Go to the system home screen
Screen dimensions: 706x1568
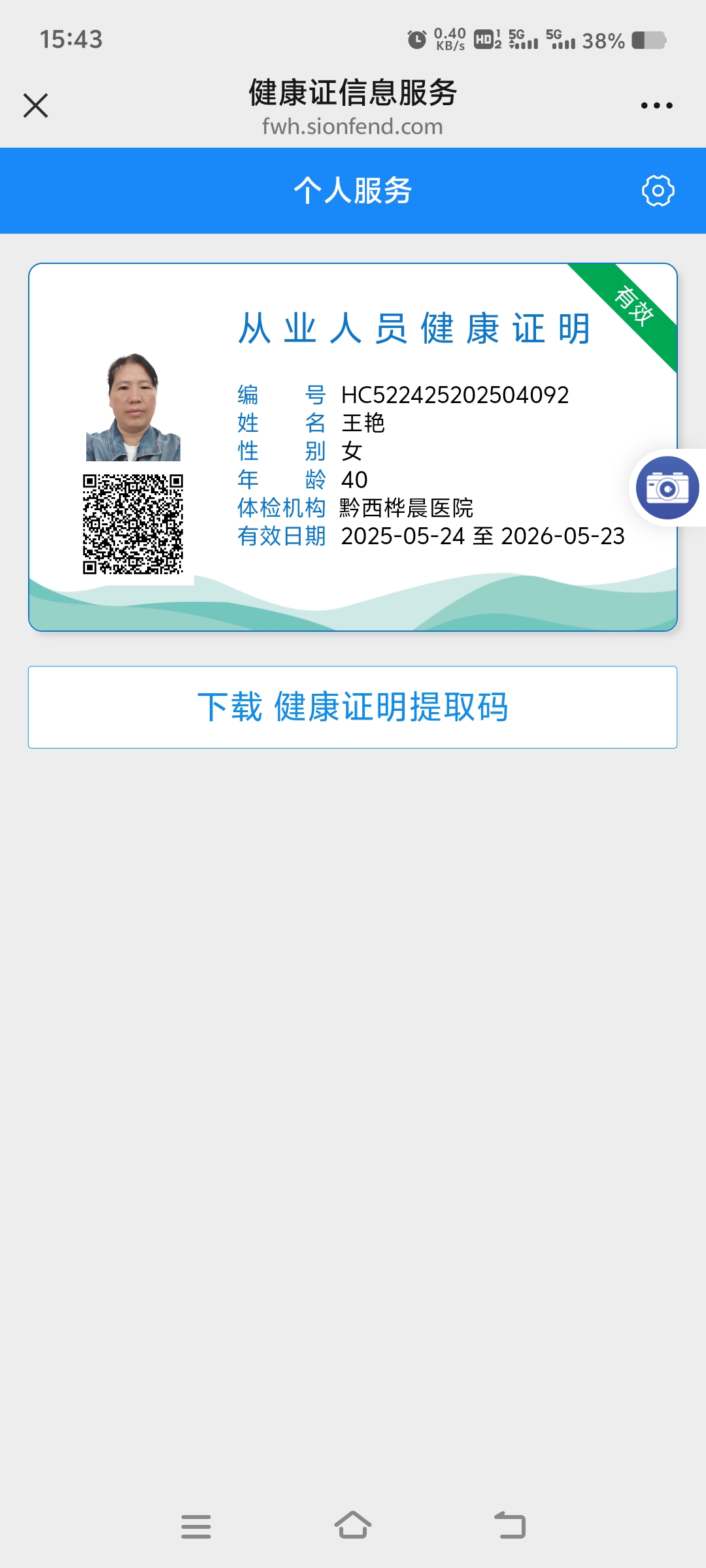point(353,1526)
